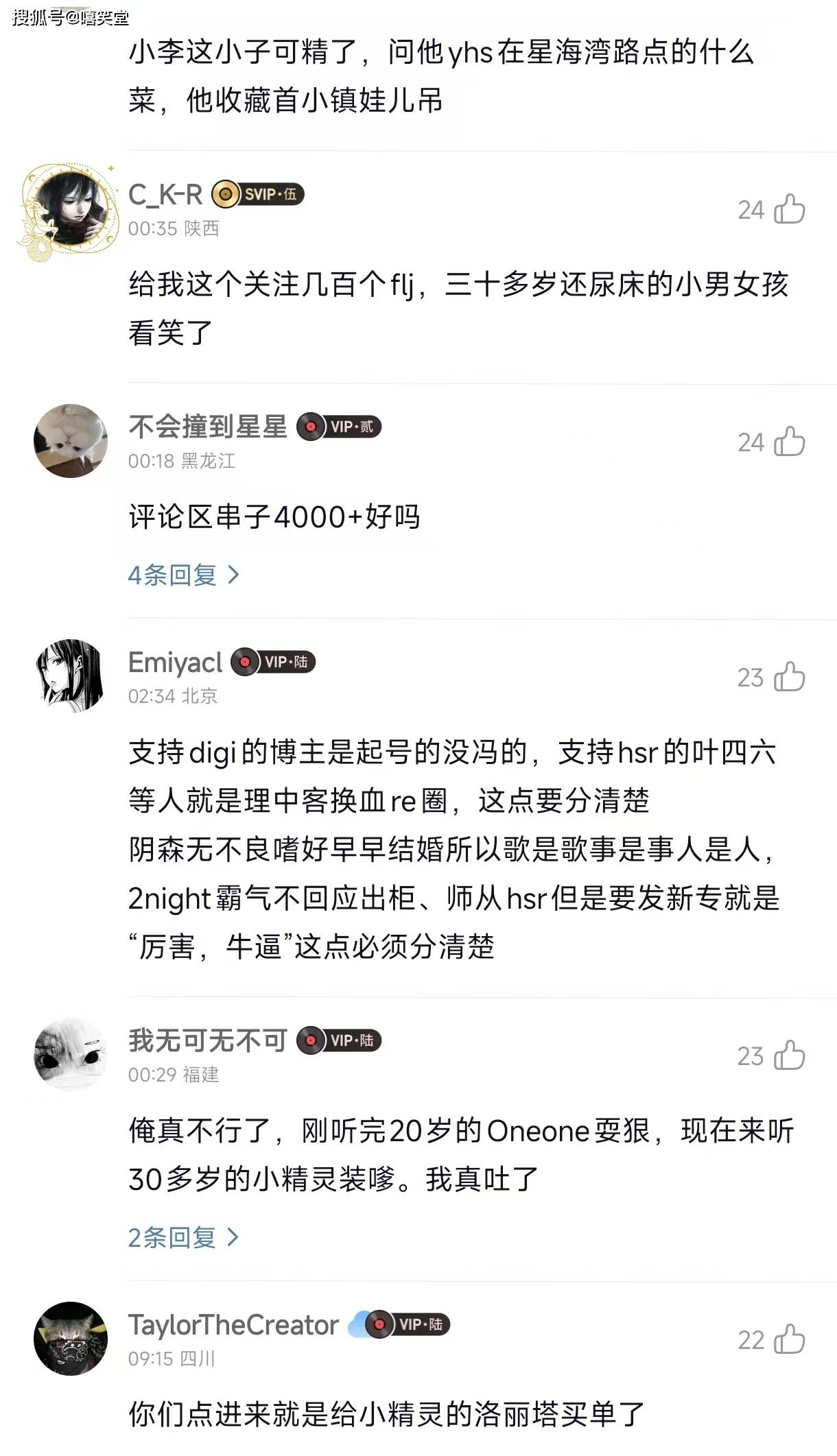Image resolution: width=837 pixels, height=1456 pixels.
Task: Open 不会撞到星星's profile avatar
Action: tap(71, 441)
